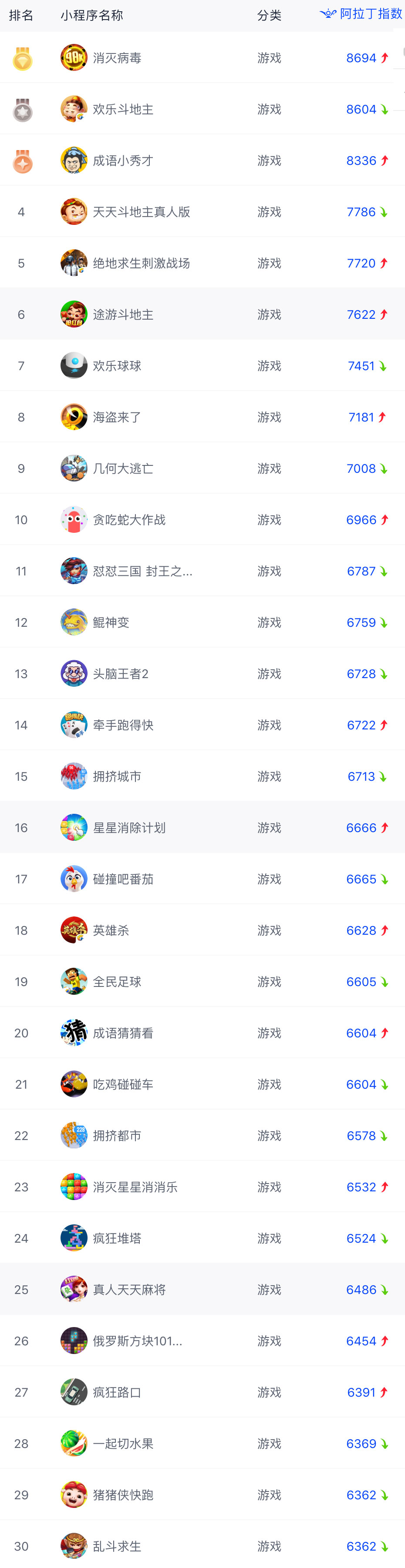
Task: View the 绝地求生刺激战场 entry
Action: [x=141, y=264]
